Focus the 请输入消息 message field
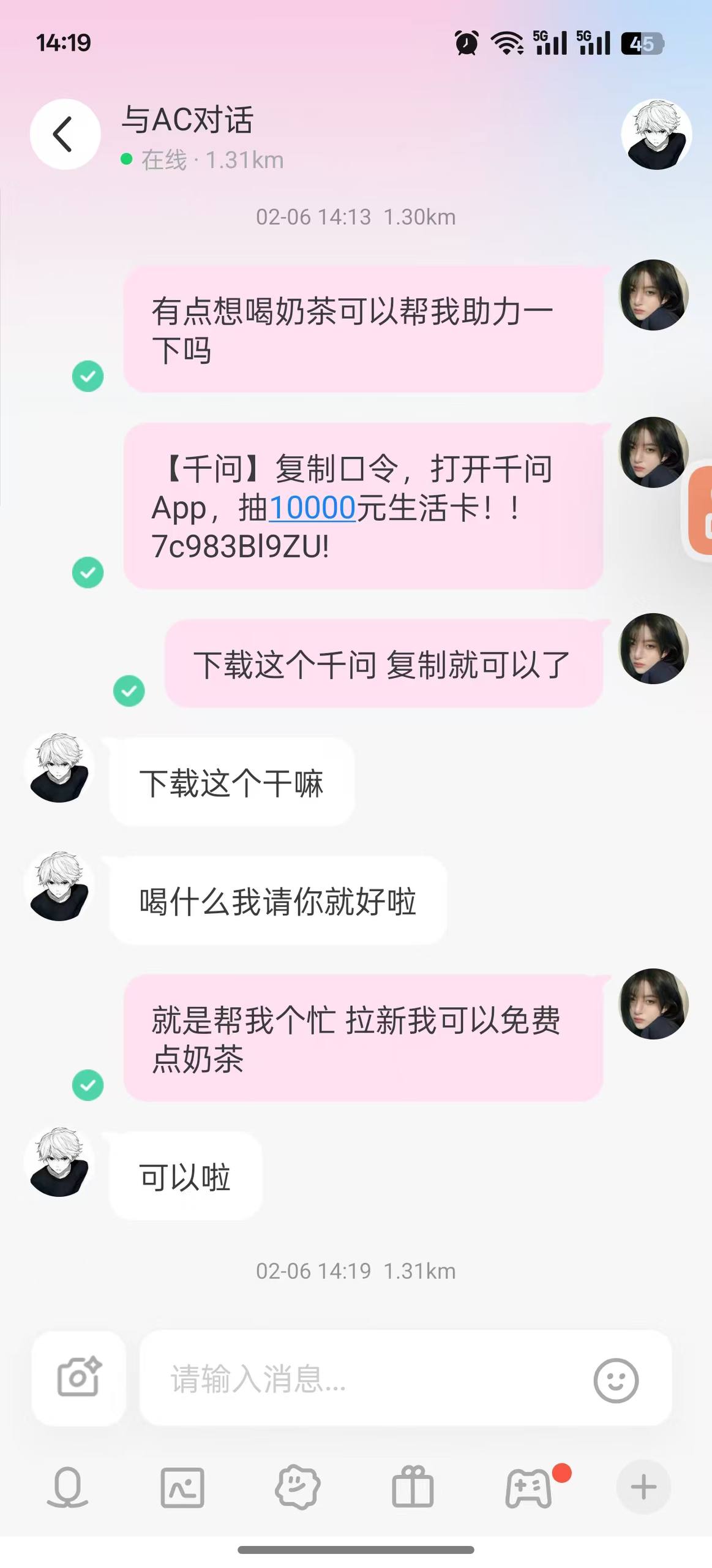 click(x=367, y=1379)
